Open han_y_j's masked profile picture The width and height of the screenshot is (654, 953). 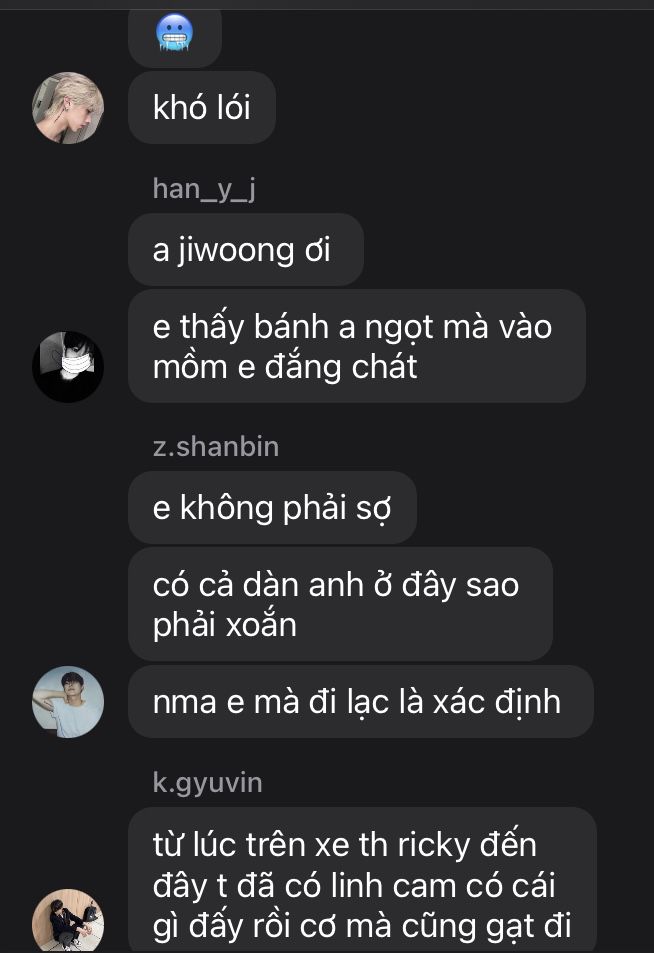point(68,366)
